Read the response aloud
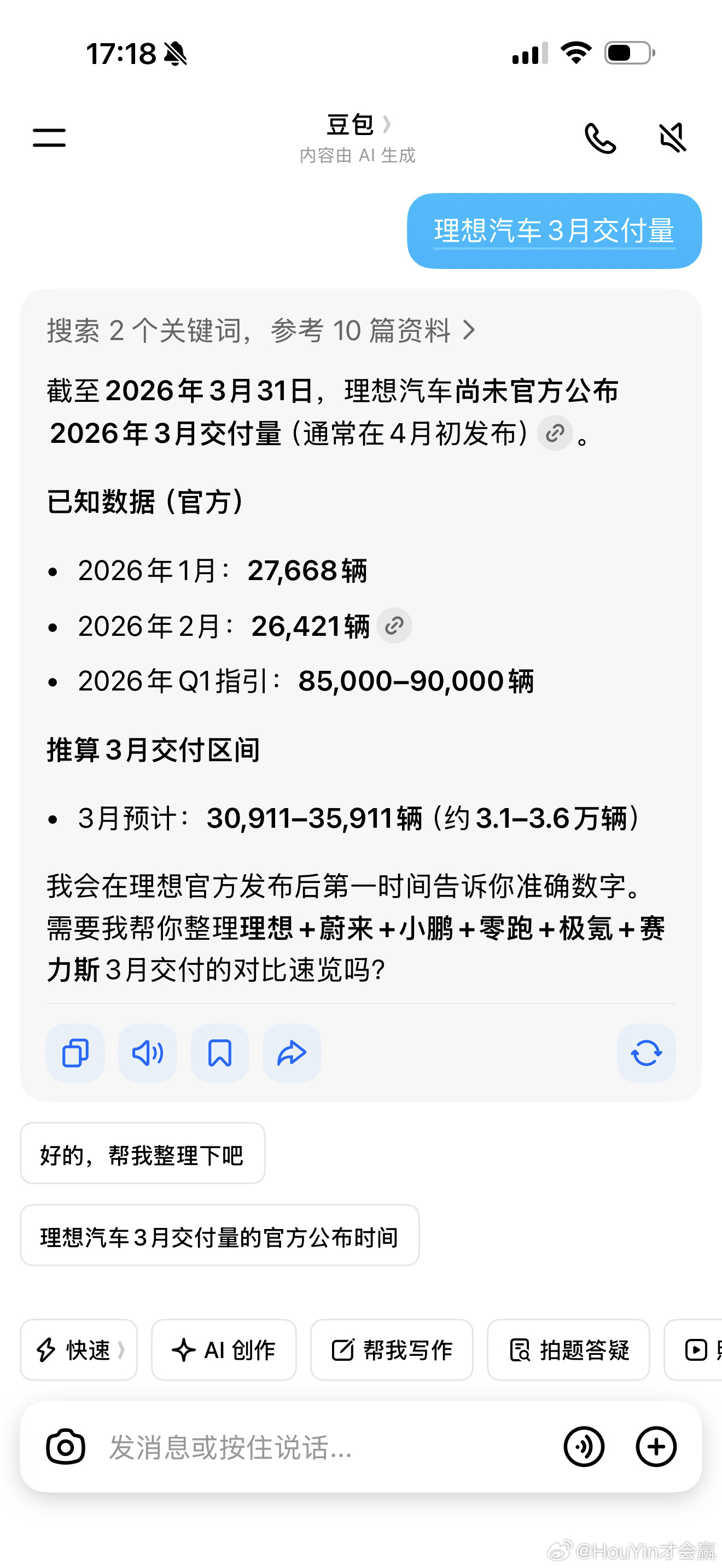The height and width of the screenshot is (1568, 722). tap(147, 1053)
